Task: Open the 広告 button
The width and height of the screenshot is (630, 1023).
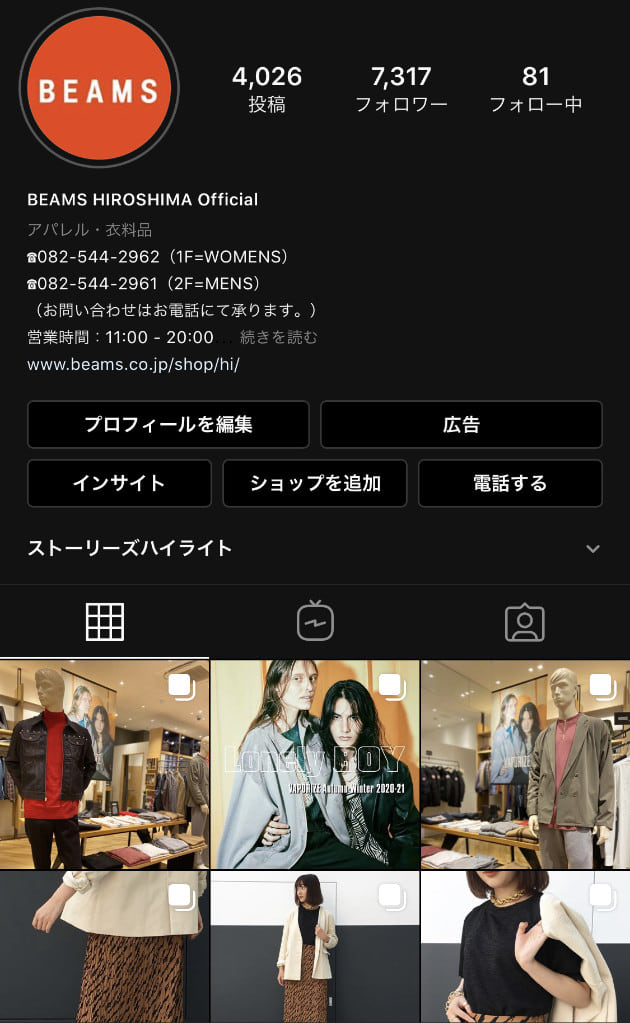Action: tap(461, 425)
